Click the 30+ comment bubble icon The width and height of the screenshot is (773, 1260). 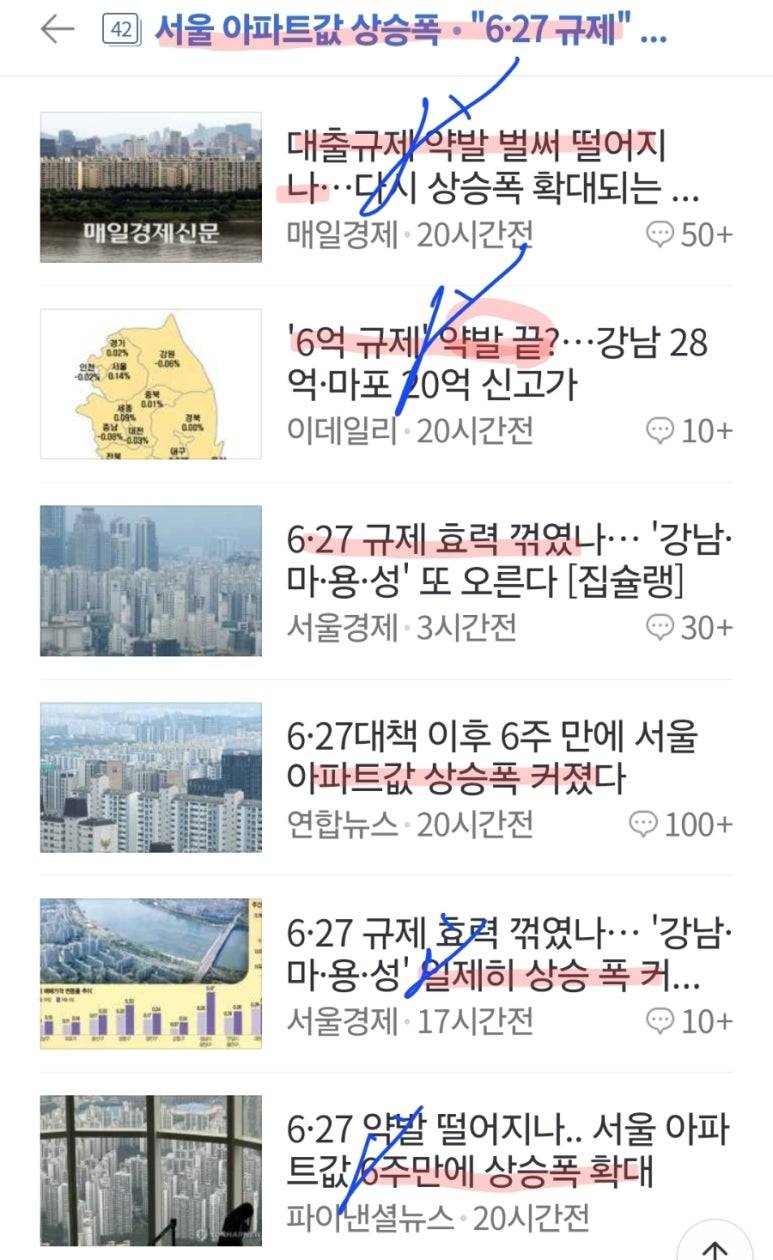tap(658, 630)
